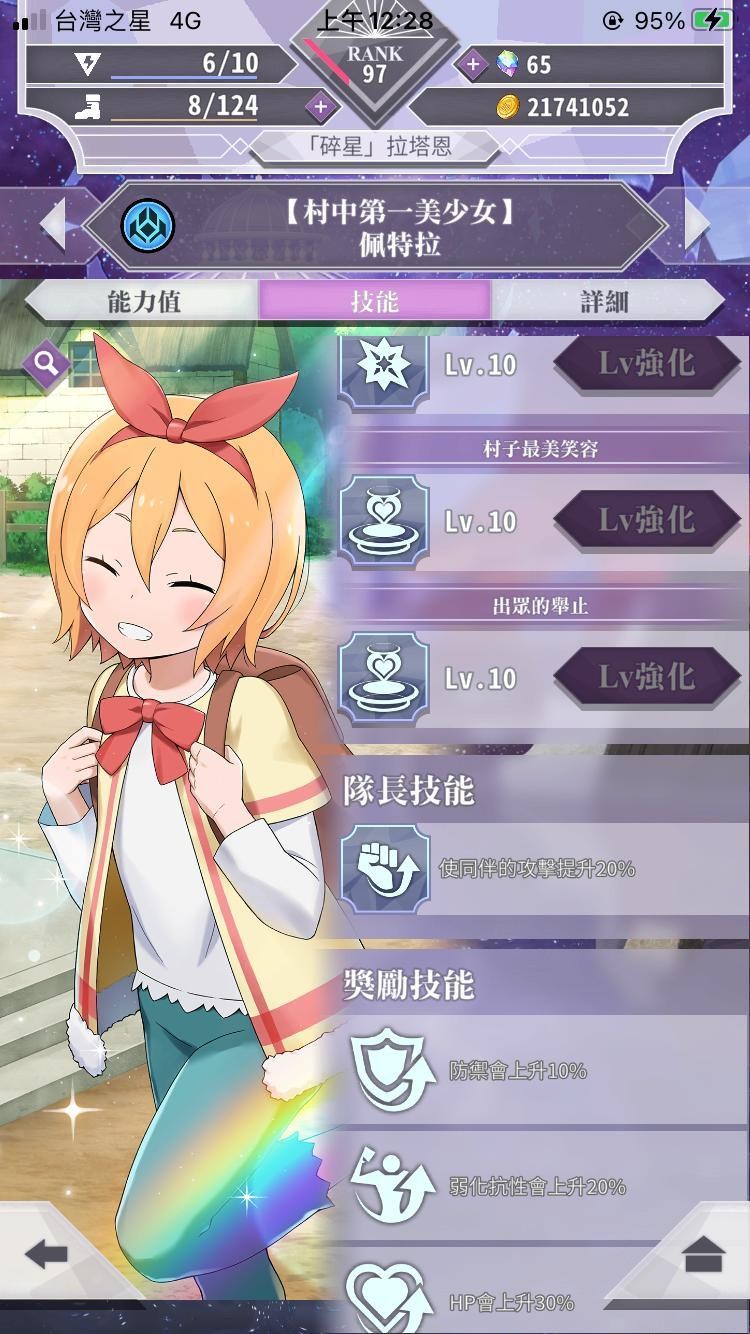Open the 村子最美笑容 skill icon
750x1334 pixels.
tap(385, 521)
